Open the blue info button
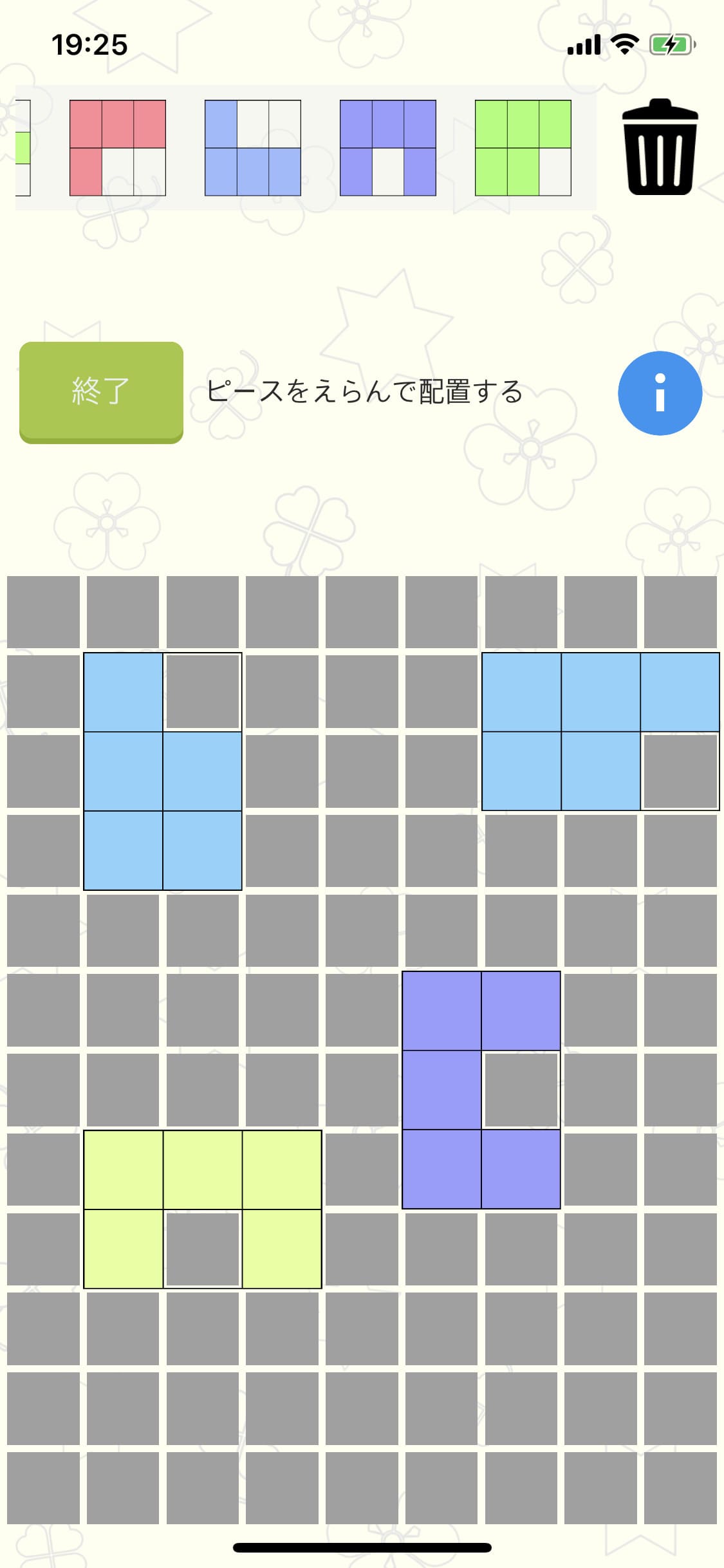This screenshot has width=724, height=1568. (x=660, y=393)
